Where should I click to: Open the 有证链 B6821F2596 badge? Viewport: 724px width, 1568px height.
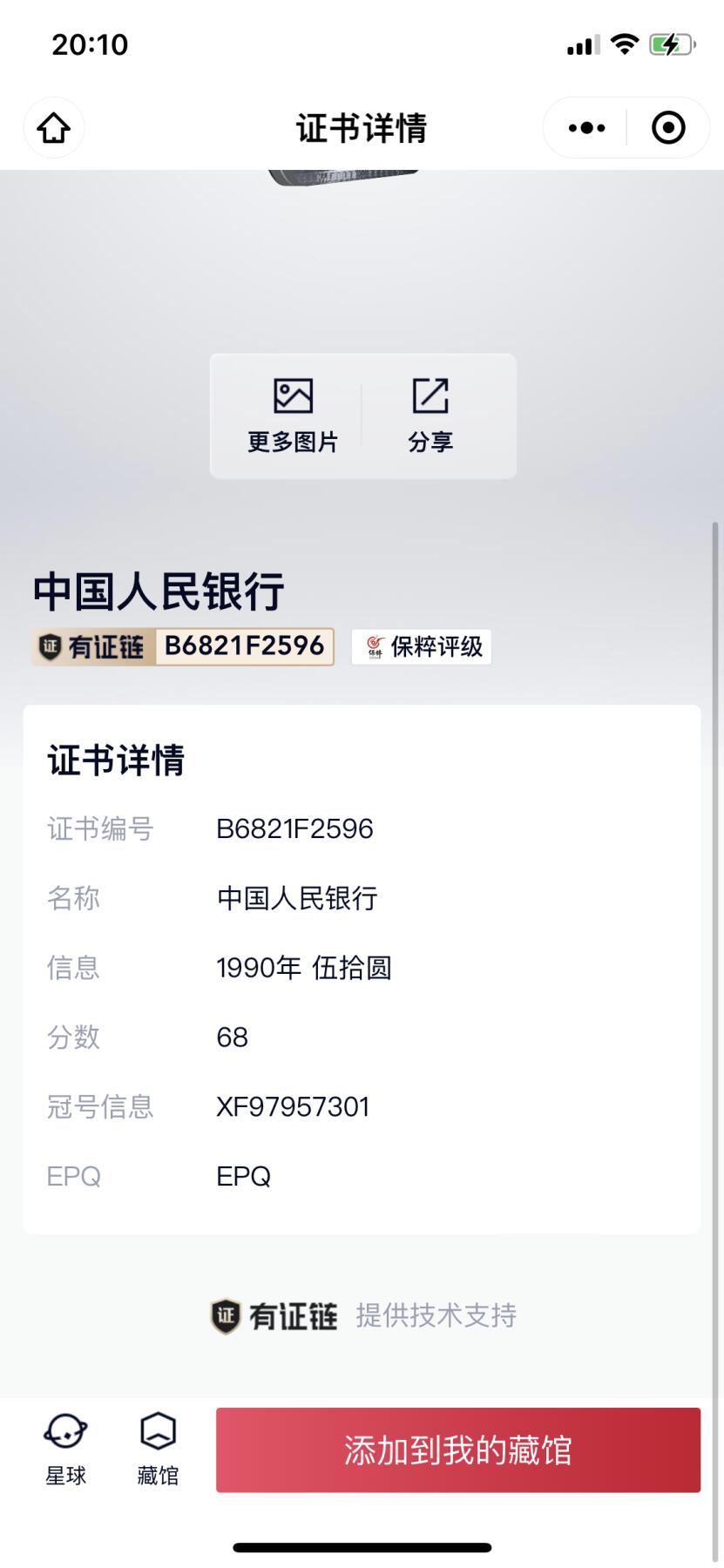coord(183,646)
